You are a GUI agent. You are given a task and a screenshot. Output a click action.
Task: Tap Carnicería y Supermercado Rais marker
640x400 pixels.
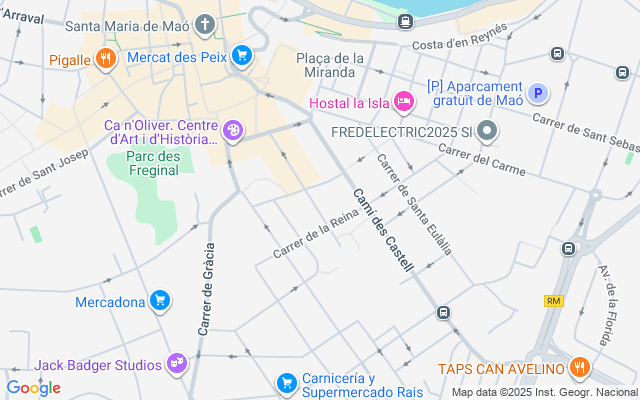point(286,383)
